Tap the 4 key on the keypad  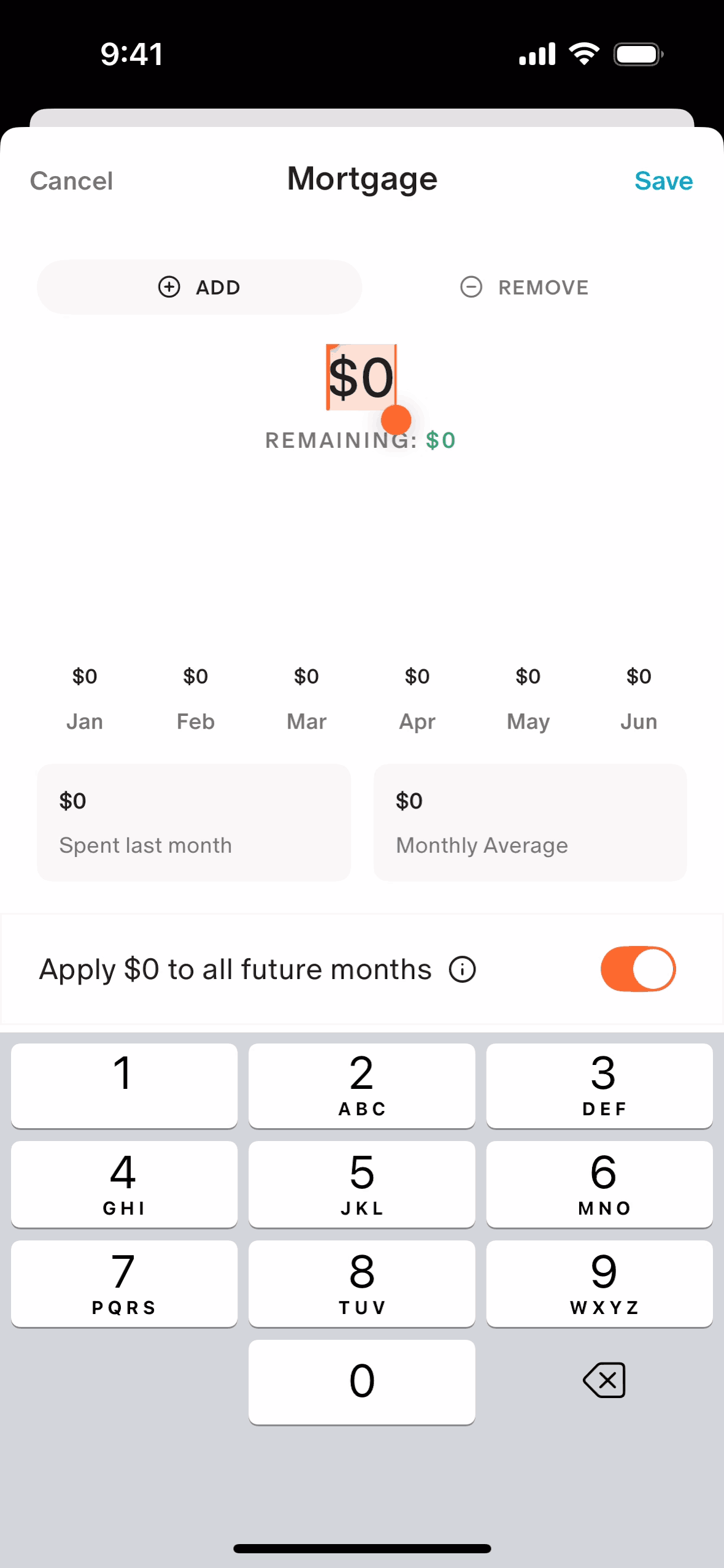(124, 1184)
